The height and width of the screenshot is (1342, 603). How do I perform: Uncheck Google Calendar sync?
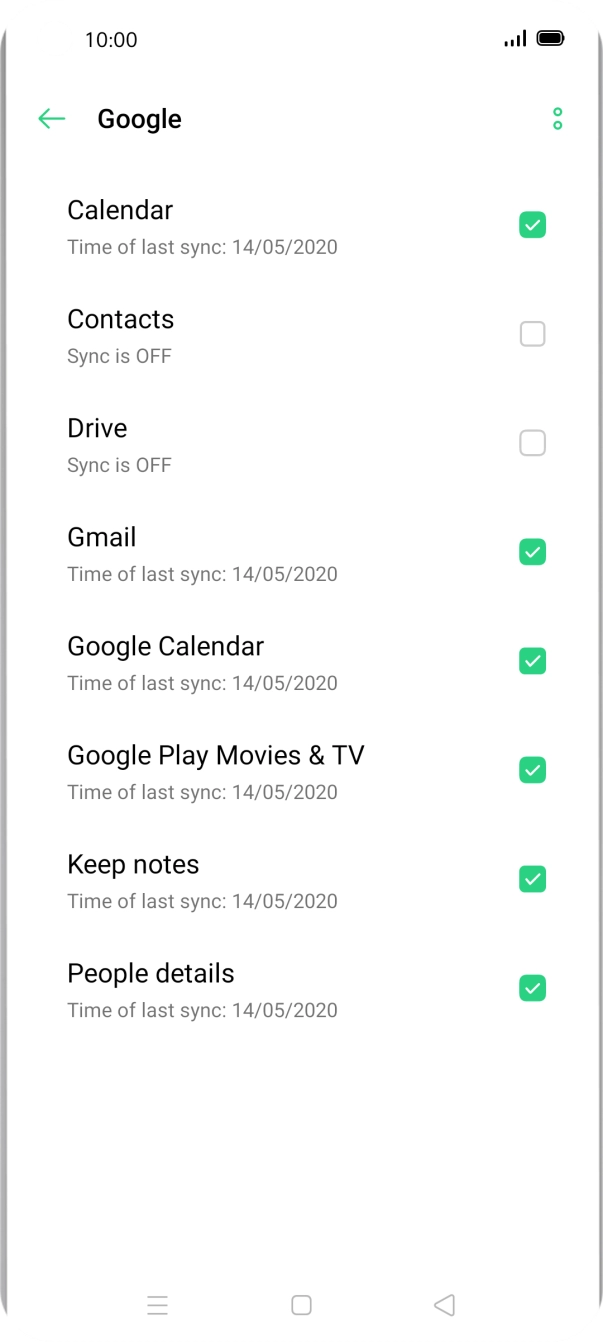[x=532, y=661]
